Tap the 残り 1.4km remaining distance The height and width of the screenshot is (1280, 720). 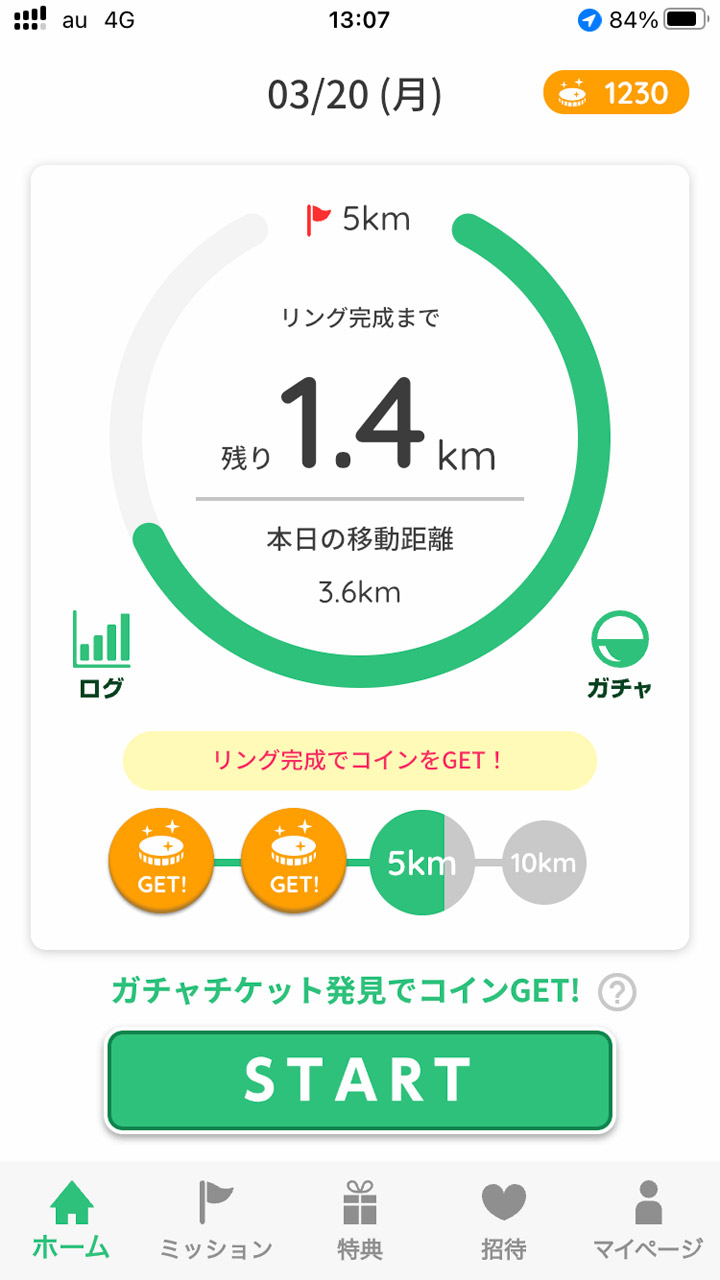tap(358, 430)
